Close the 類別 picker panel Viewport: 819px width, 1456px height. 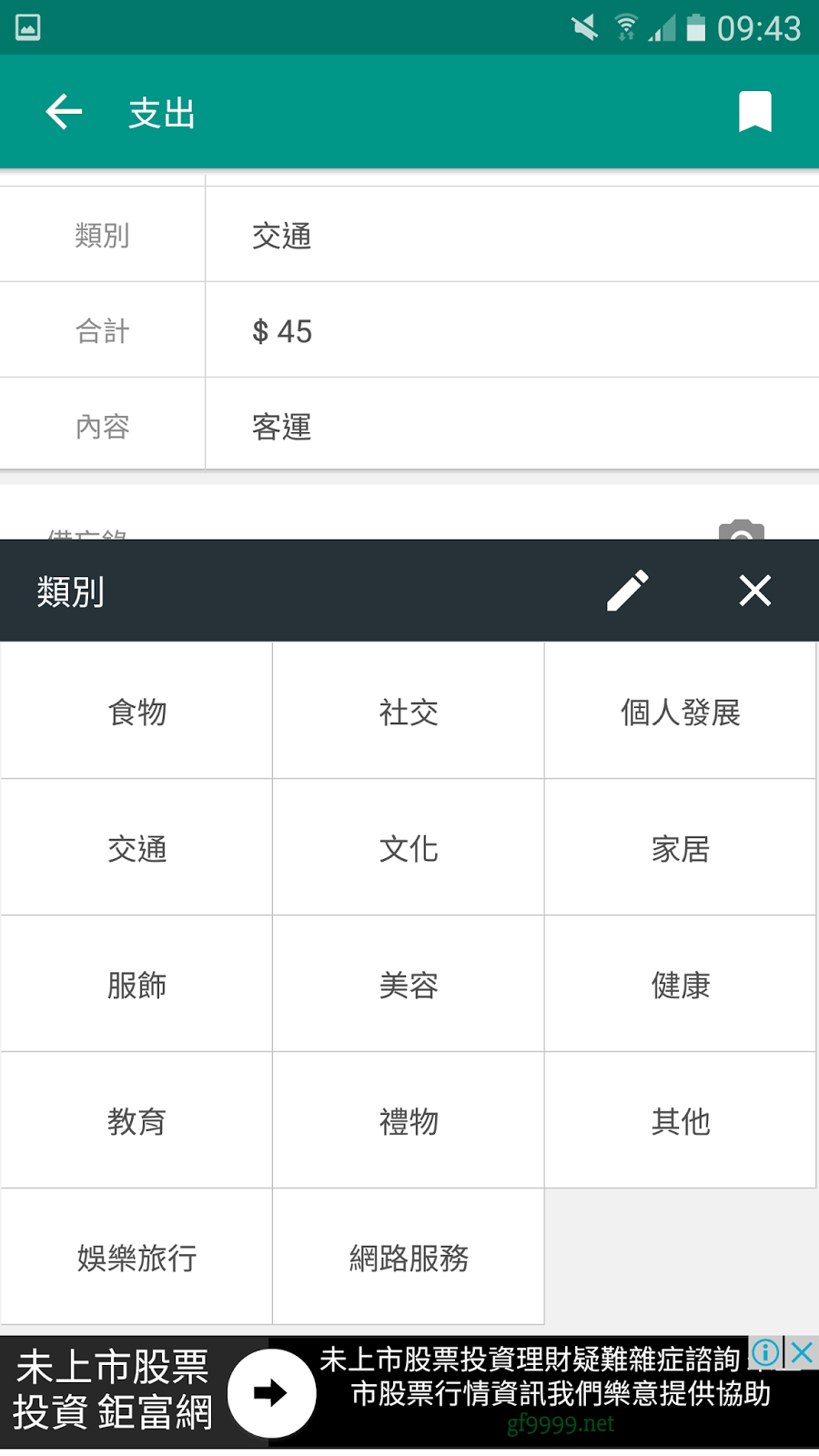click(754, 591)
